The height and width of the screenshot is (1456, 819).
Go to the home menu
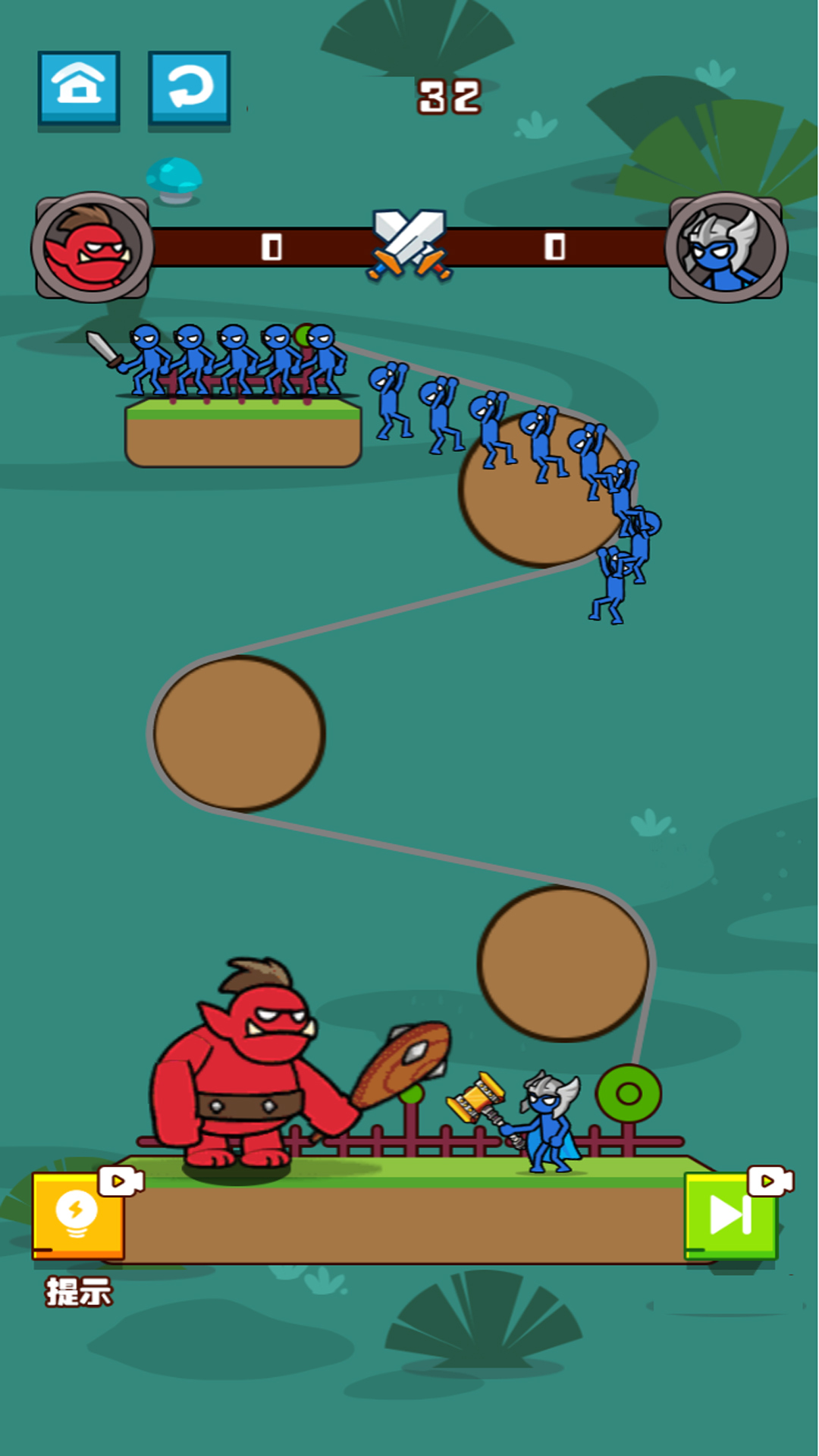click(x=79, y=87)
